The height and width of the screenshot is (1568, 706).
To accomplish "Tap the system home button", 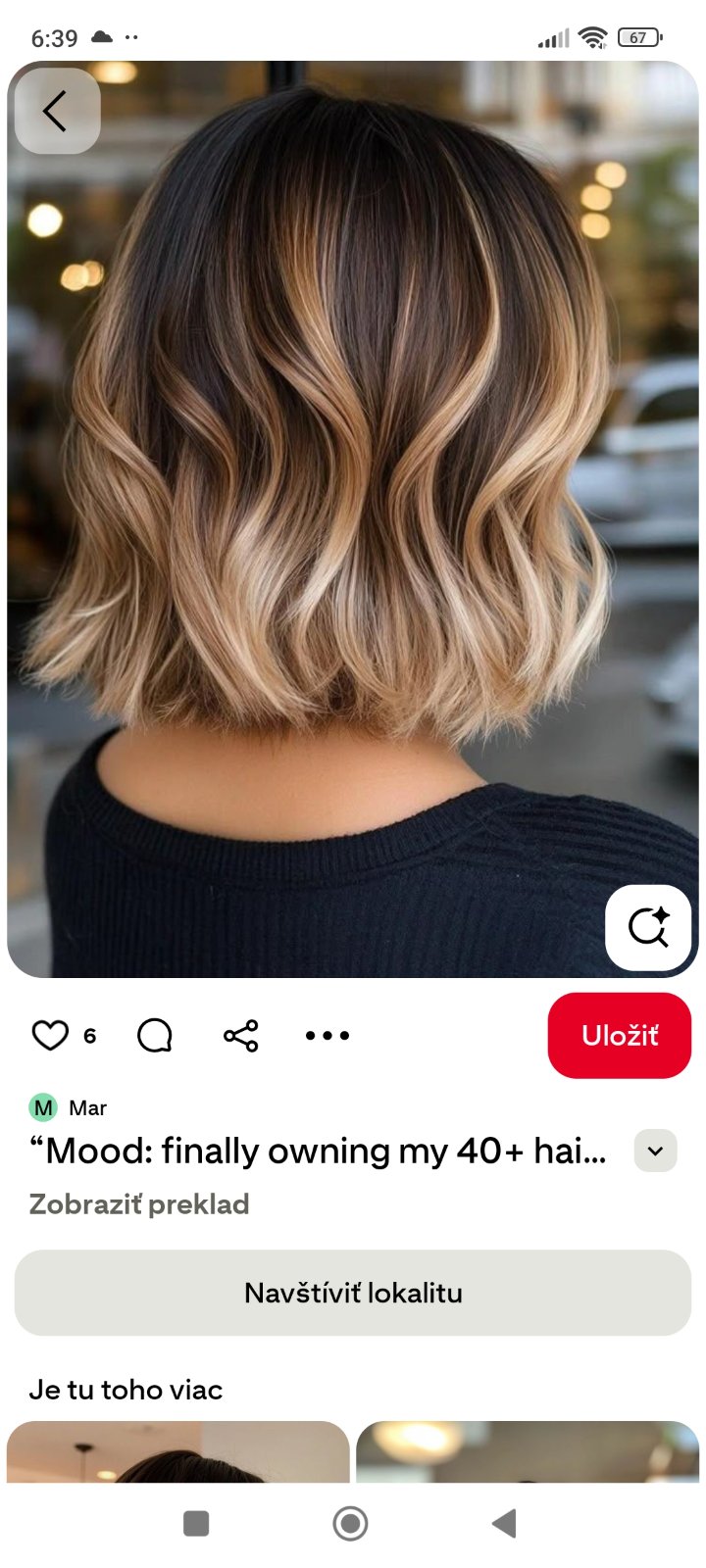I will [350, 1523].
